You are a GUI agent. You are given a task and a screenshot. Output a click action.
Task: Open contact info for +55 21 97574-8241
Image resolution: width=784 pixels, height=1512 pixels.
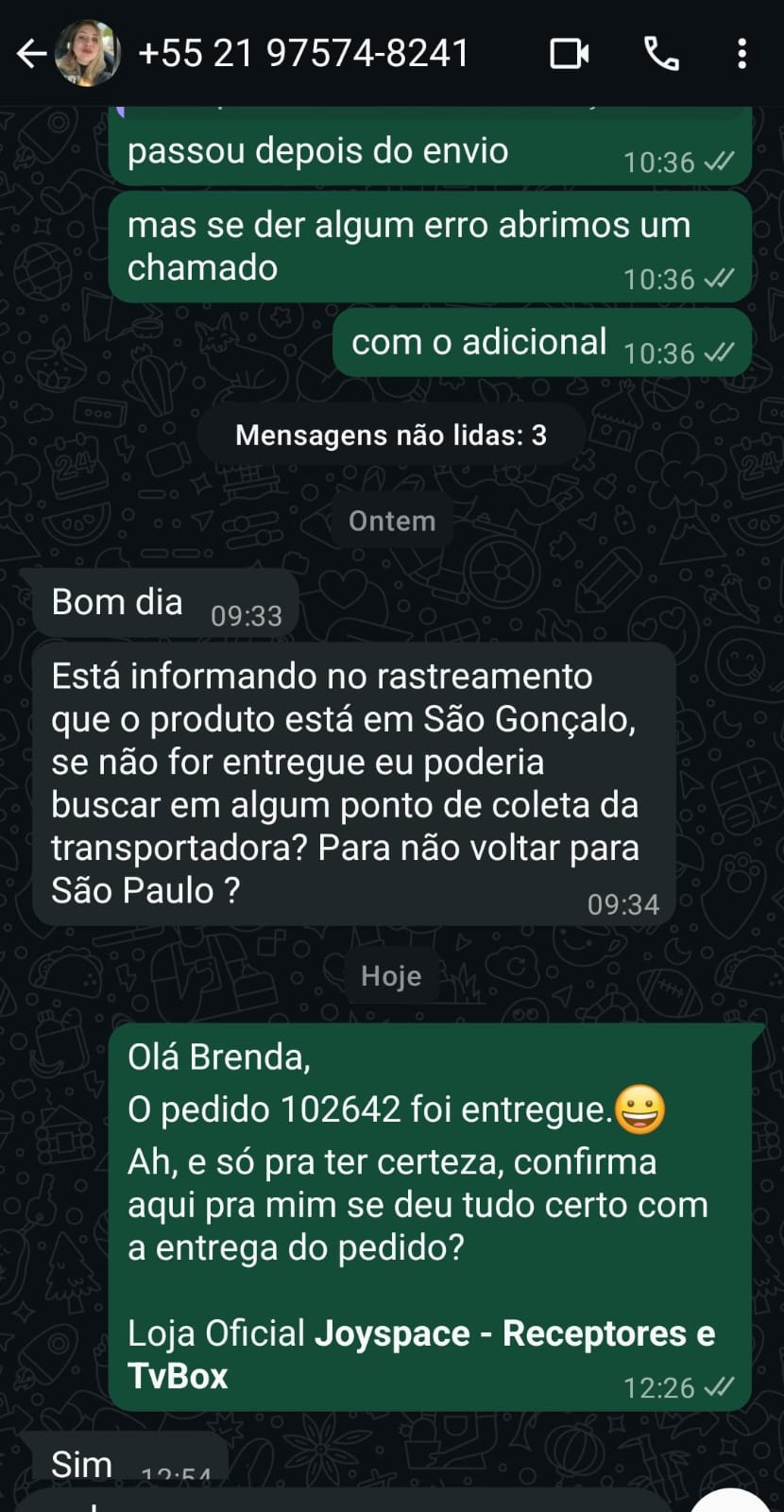tap(303, 54)
